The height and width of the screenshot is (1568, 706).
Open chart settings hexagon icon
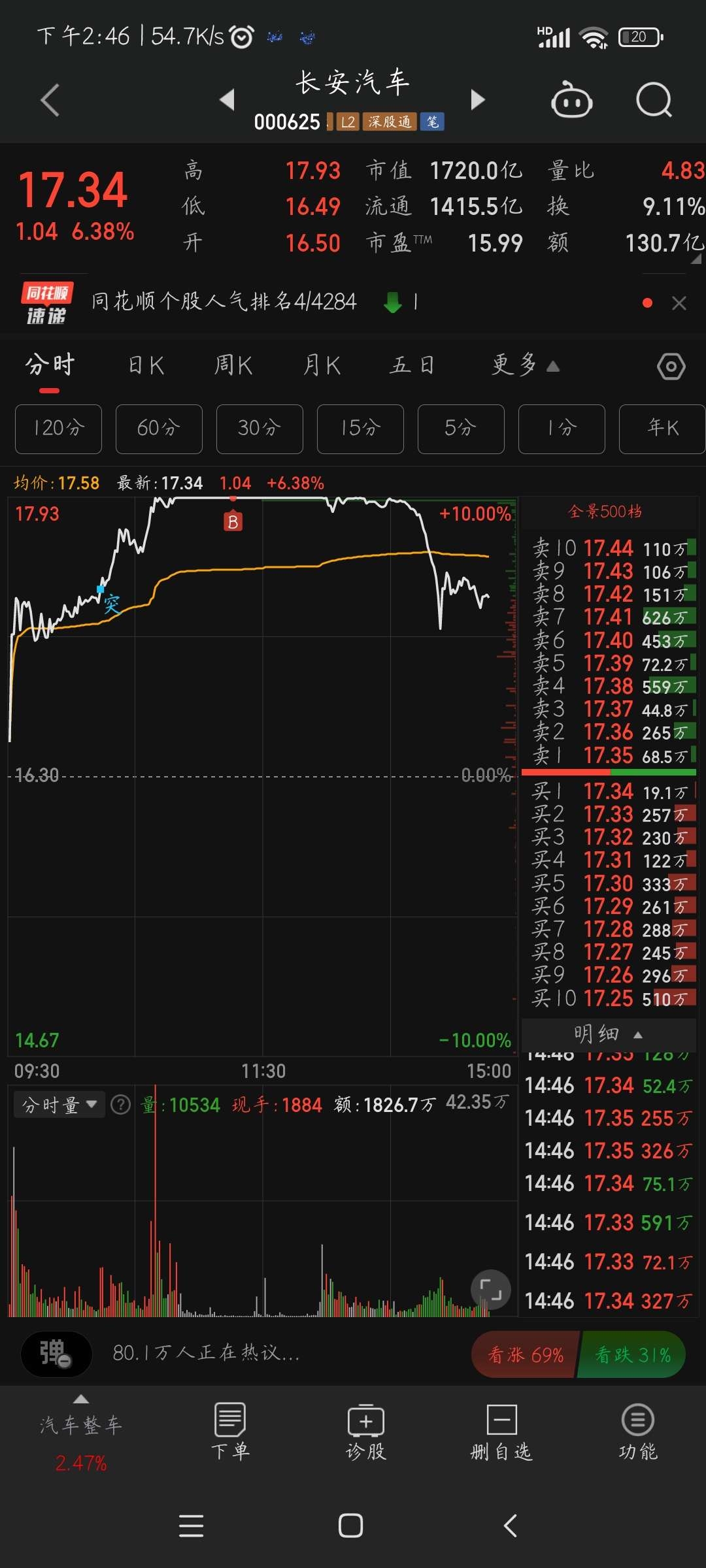click(x=671, y=367)
